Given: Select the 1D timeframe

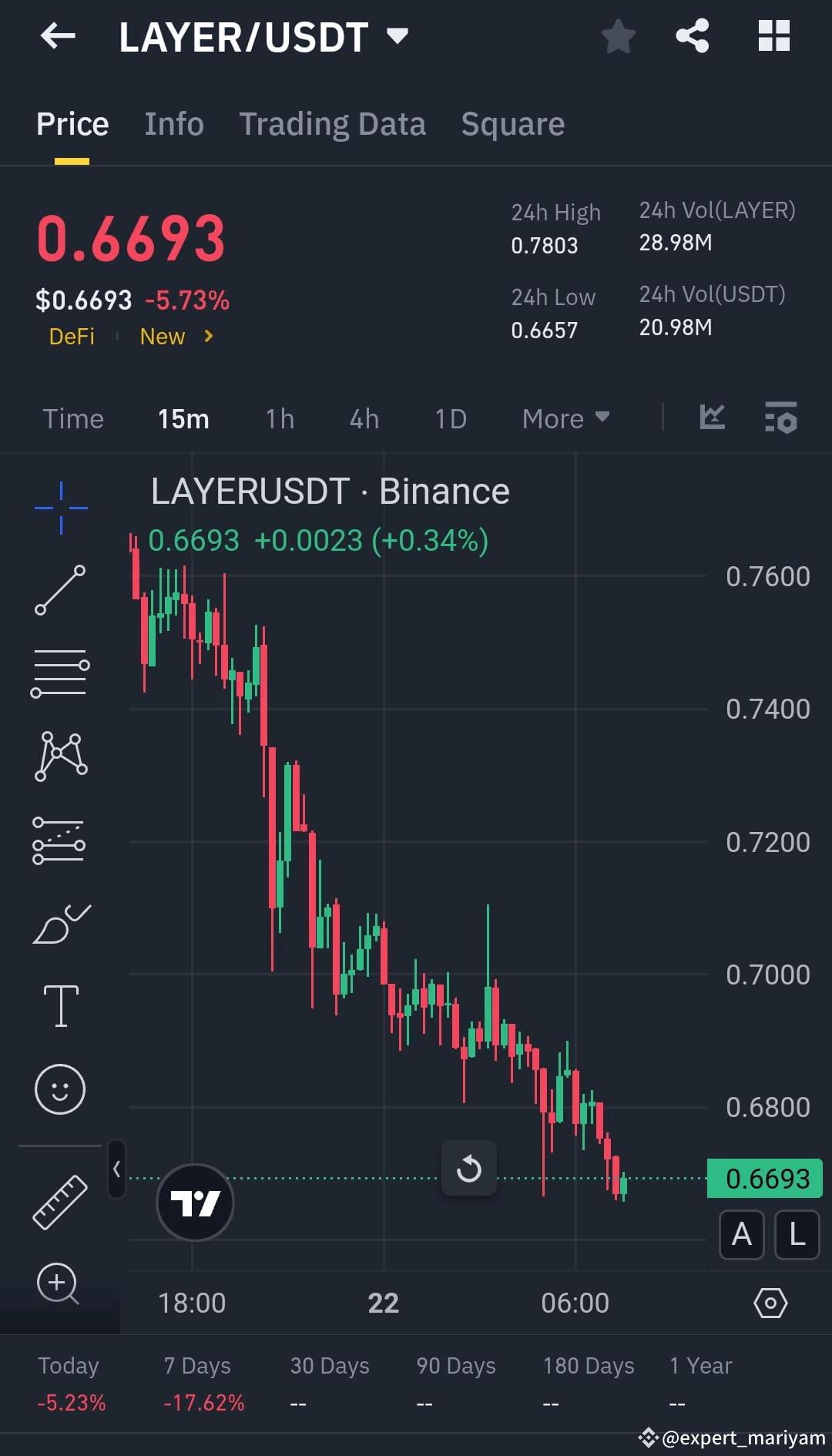Looking at the screenshot, I should point(451,418).
